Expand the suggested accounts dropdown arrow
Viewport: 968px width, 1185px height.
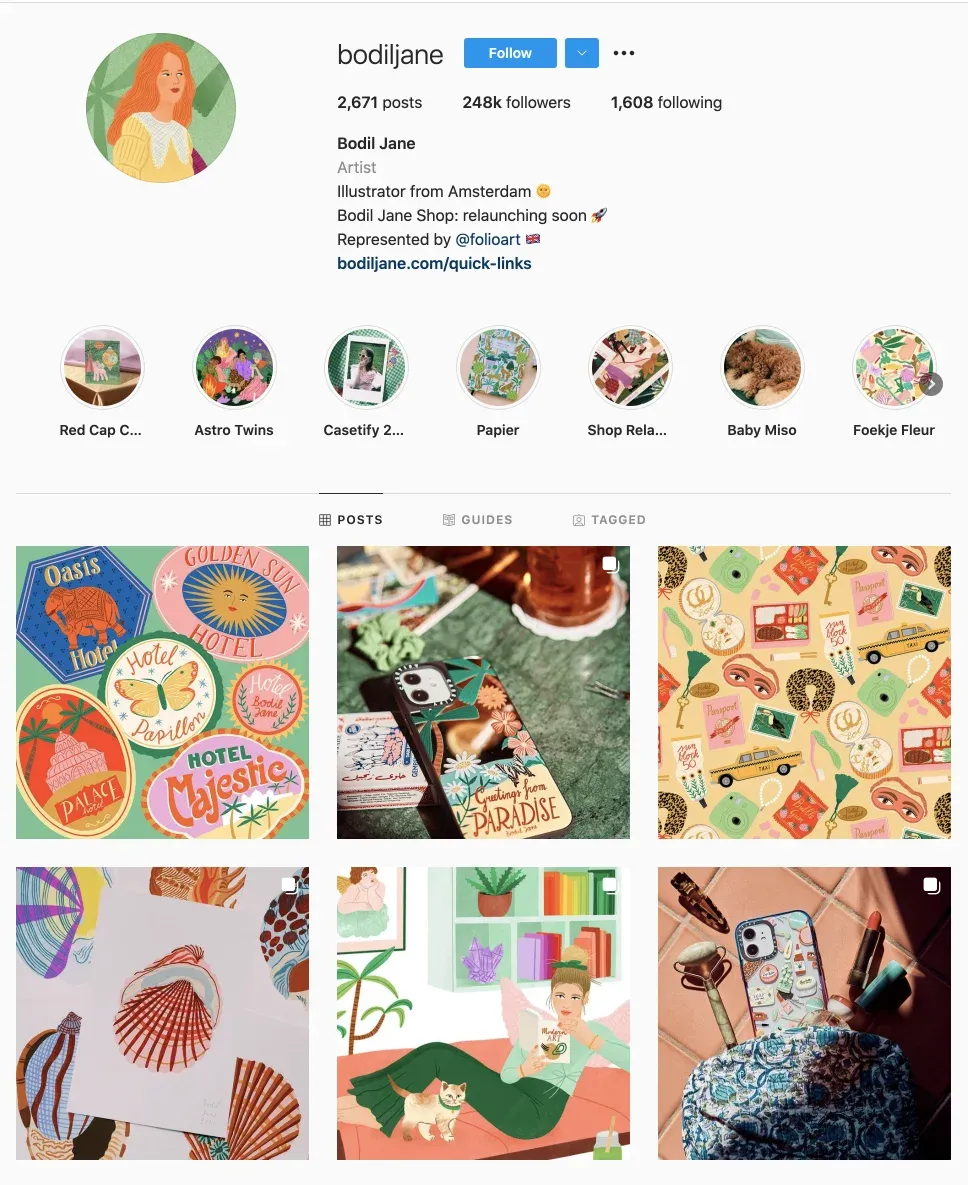[x=581, y=53]
